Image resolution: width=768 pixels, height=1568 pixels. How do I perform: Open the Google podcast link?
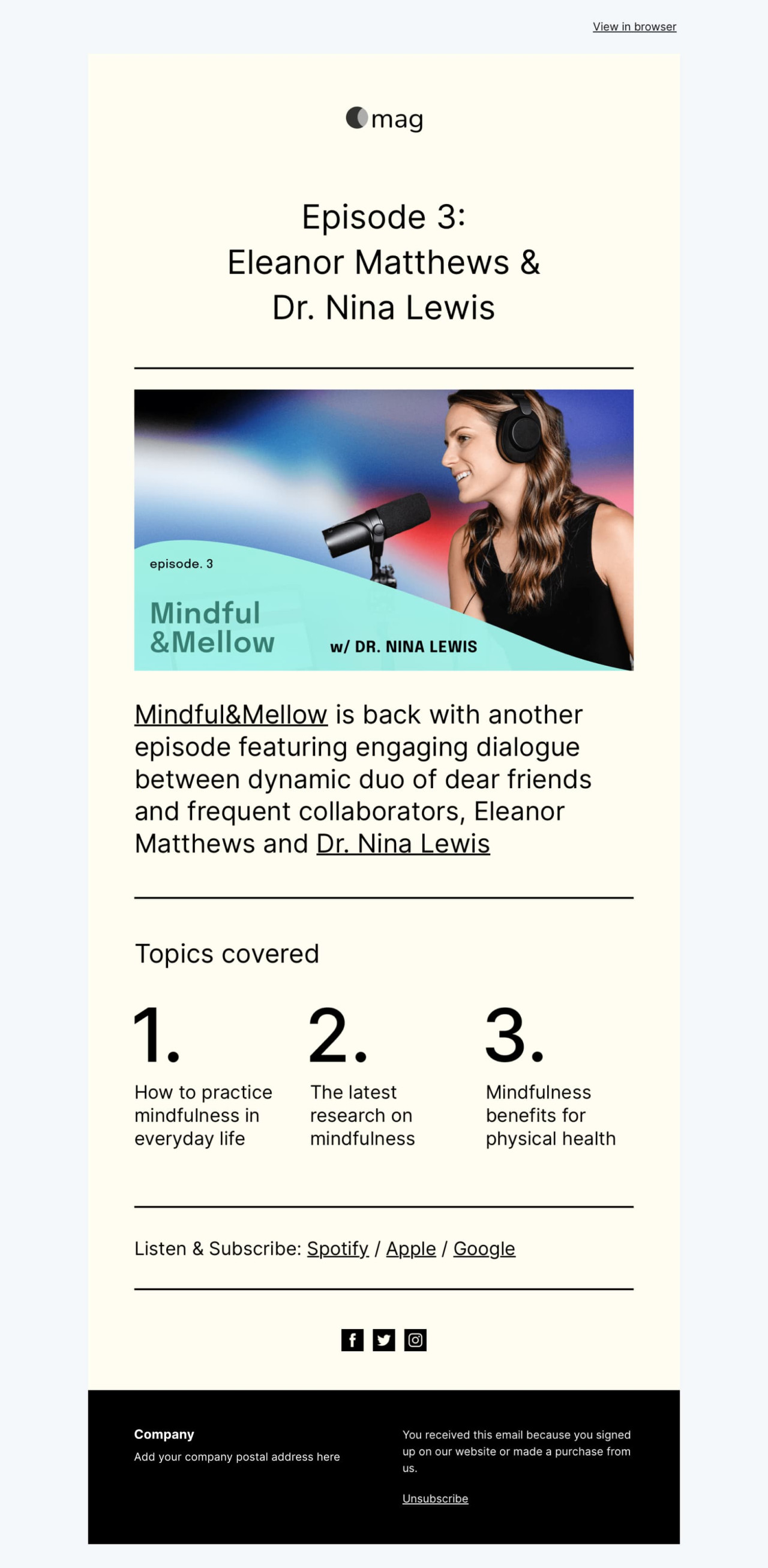pyautogui.click(x=484, y=1249)
